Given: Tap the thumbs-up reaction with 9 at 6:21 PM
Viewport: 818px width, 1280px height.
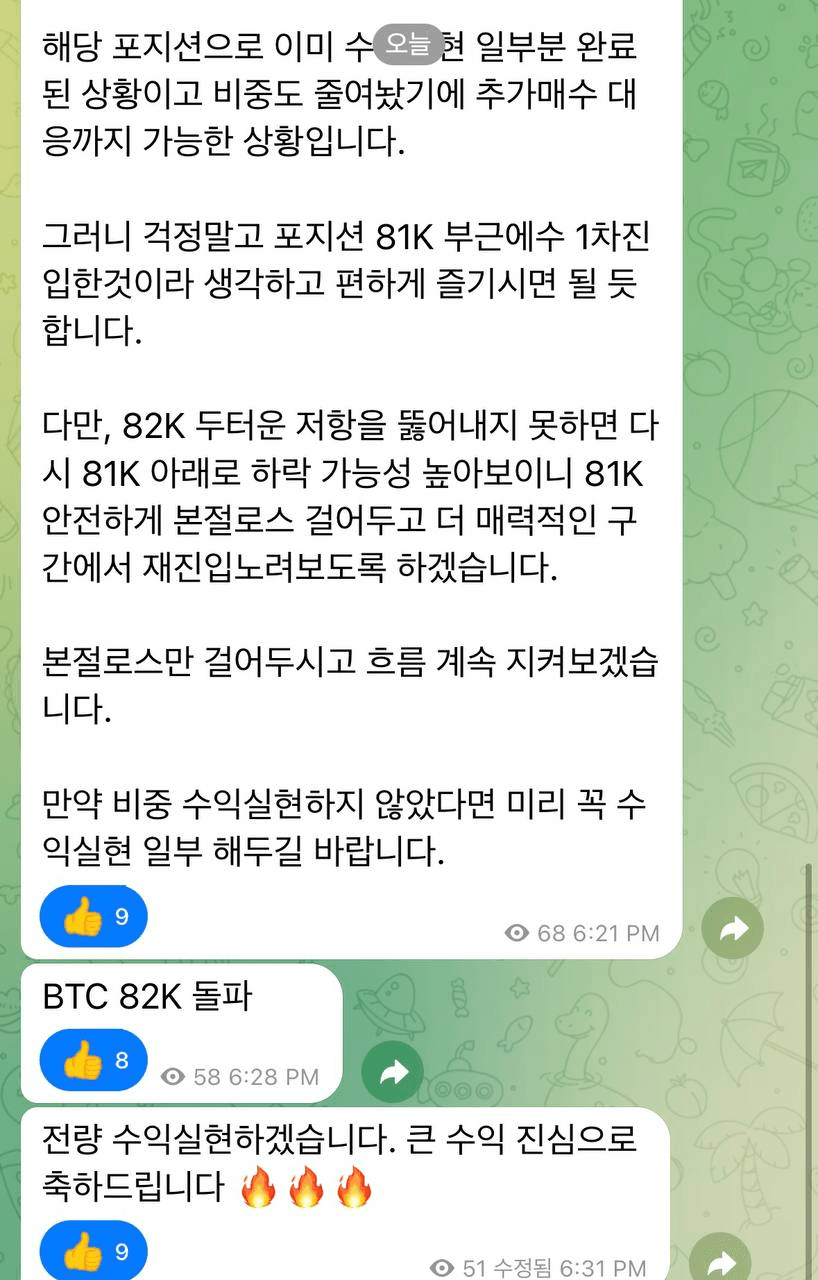Looking at the screenshot, I should [x=93, y=916].
